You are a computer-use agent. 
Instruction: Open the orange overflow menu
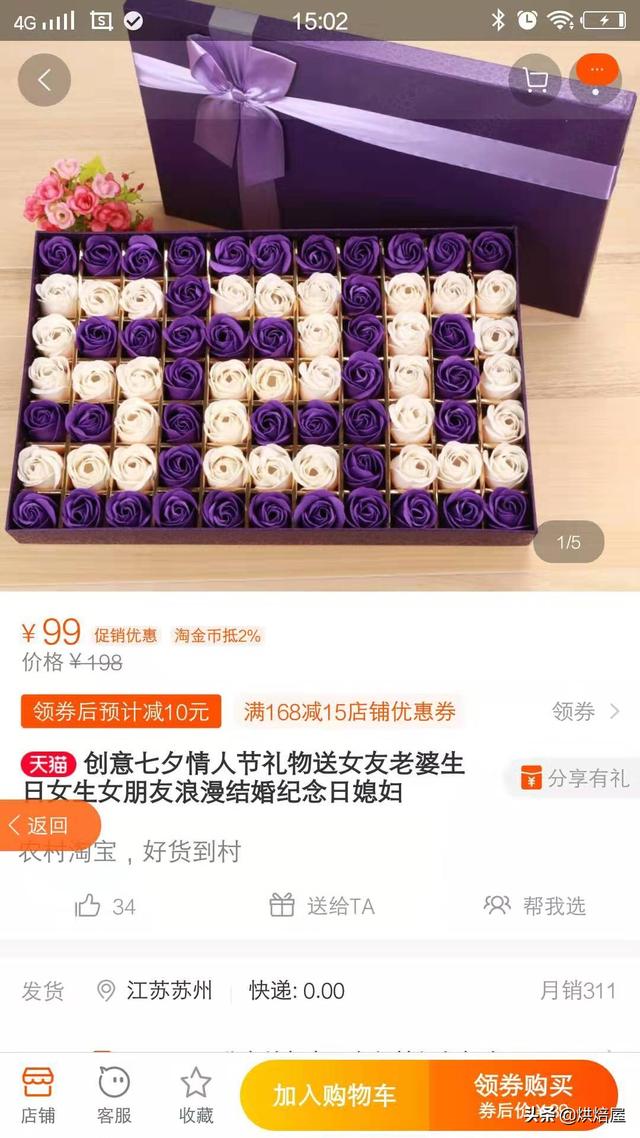(x=596, y=79)
